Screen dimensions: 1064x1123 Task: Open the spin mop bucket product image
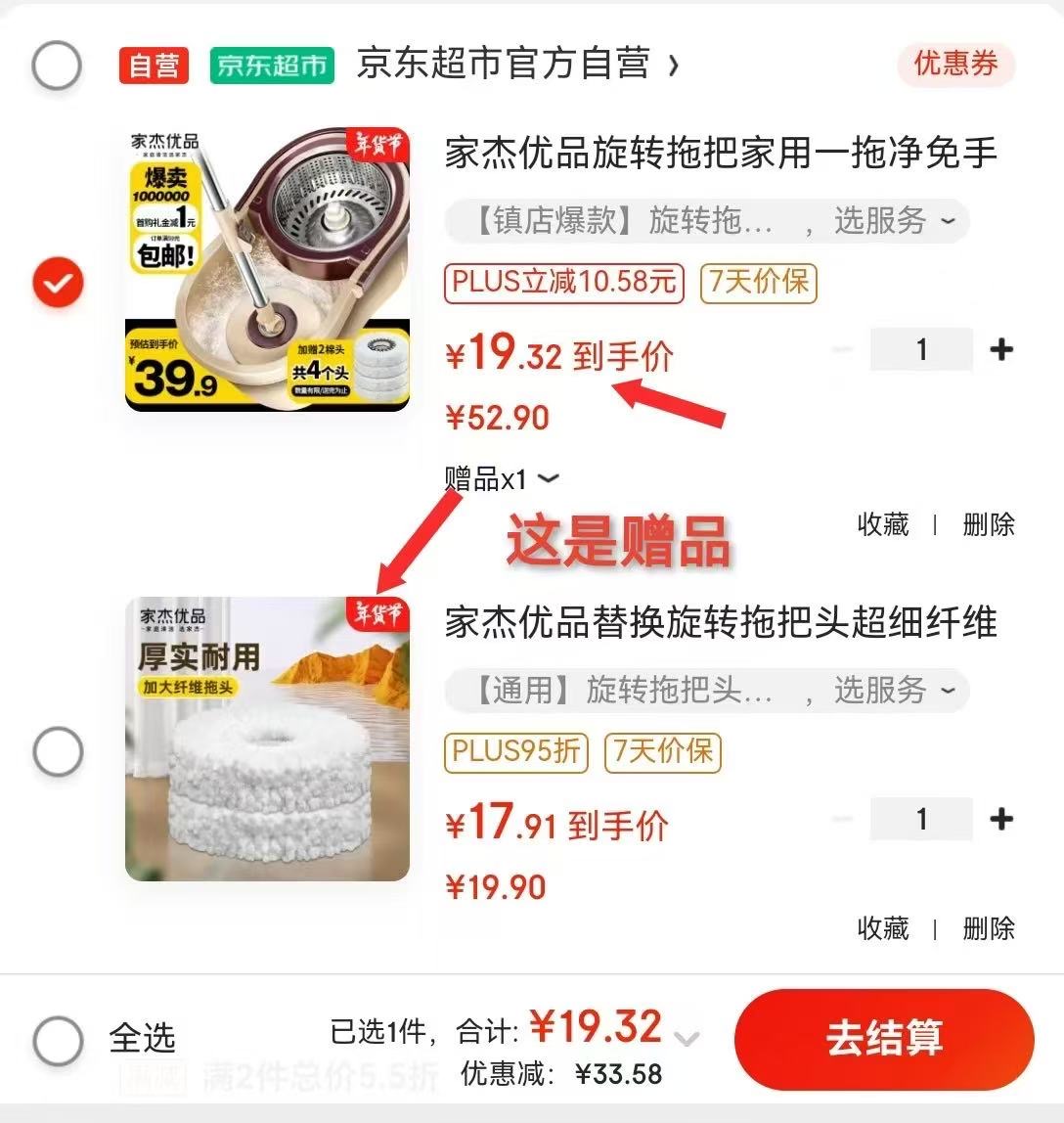pos(267,269)
